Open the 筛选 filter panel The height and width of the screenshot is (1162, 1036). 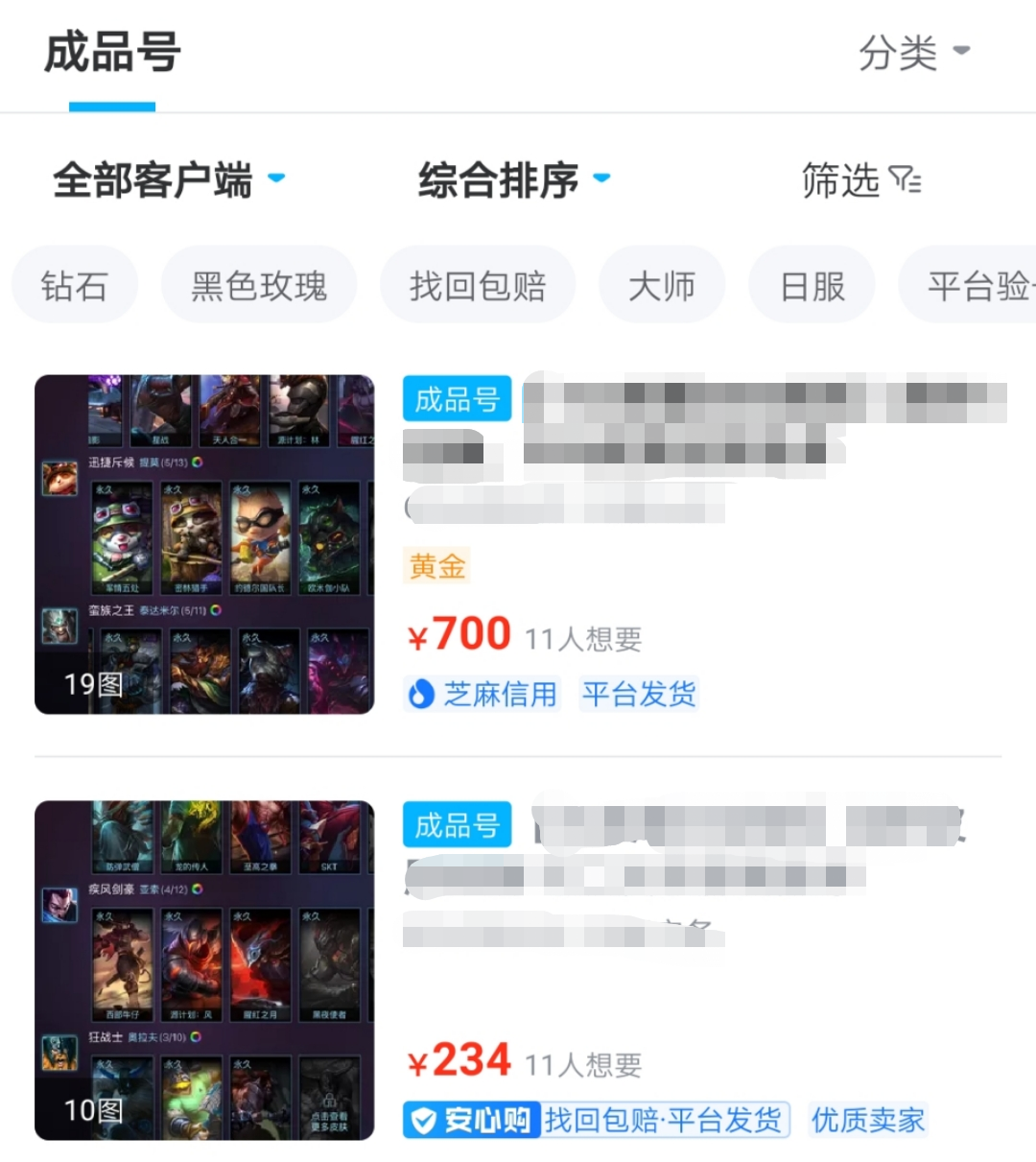[860, 180]
